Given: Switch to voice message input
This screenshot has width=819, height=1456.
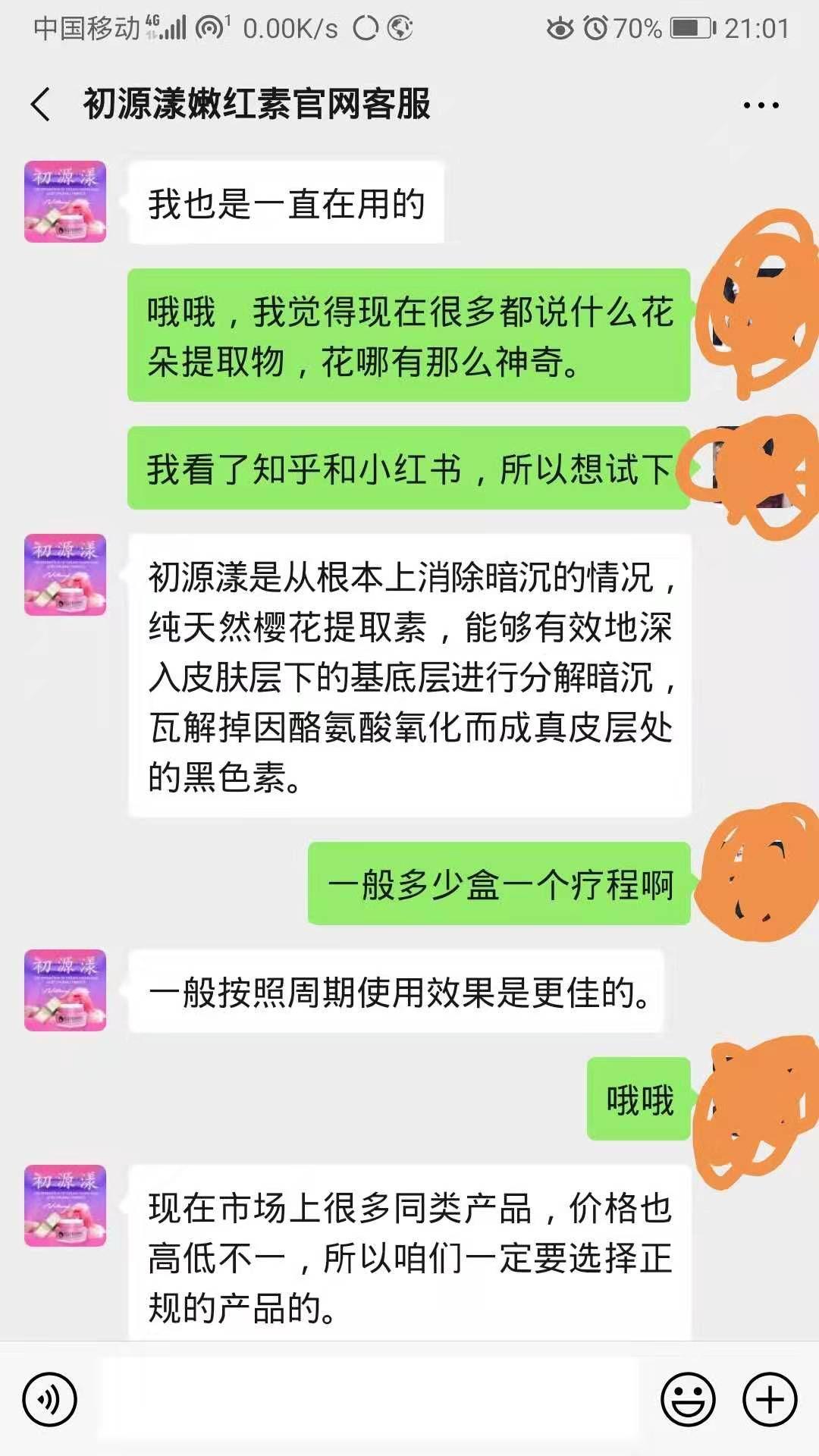Looking at the screenshot, I should coord(50,1399).
